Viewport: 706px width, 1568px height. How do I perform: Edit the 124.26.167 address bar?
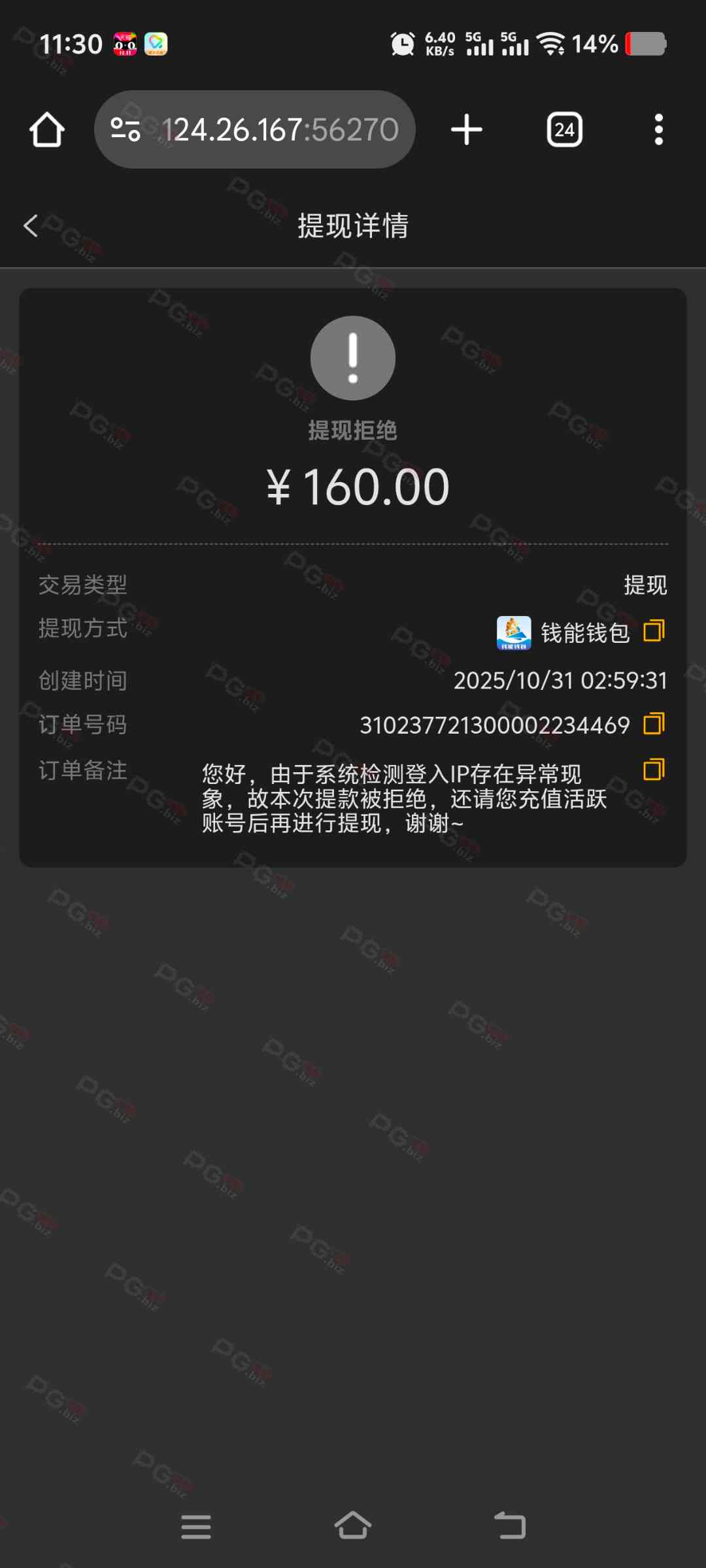click(x=280, y=129)
